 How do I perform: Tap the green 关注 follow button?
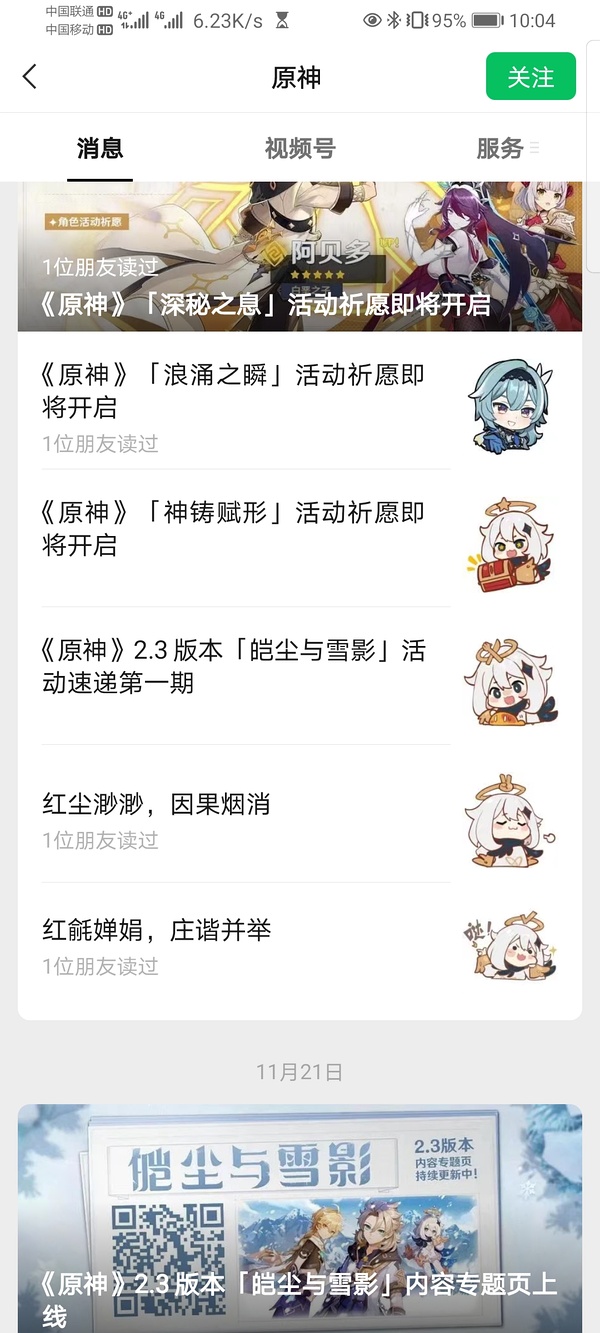(x=530, y=77)
